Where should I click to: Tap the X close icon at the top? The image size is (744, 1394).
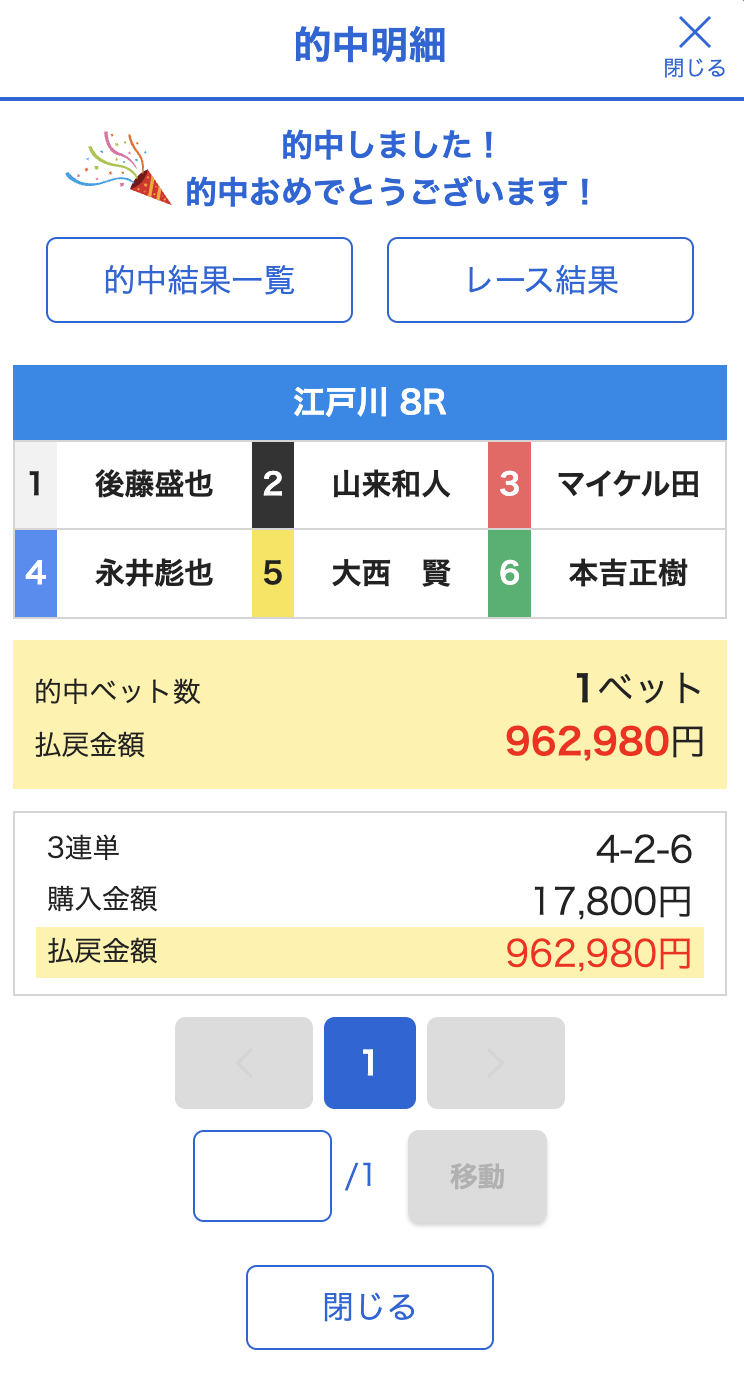point(694,44)
